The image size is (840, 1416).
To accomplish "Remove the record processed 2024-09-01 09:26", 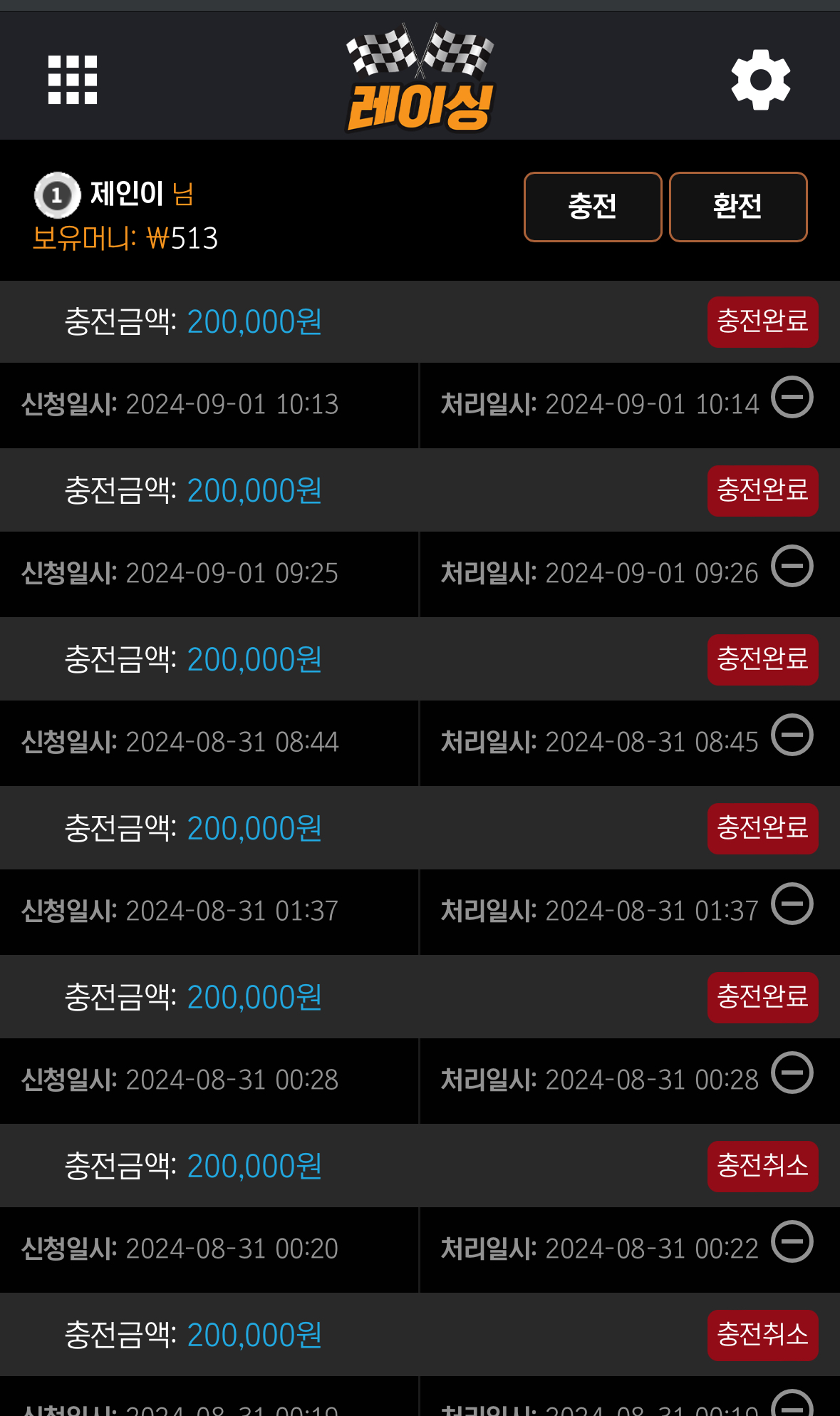I will (x=792, y=566).
